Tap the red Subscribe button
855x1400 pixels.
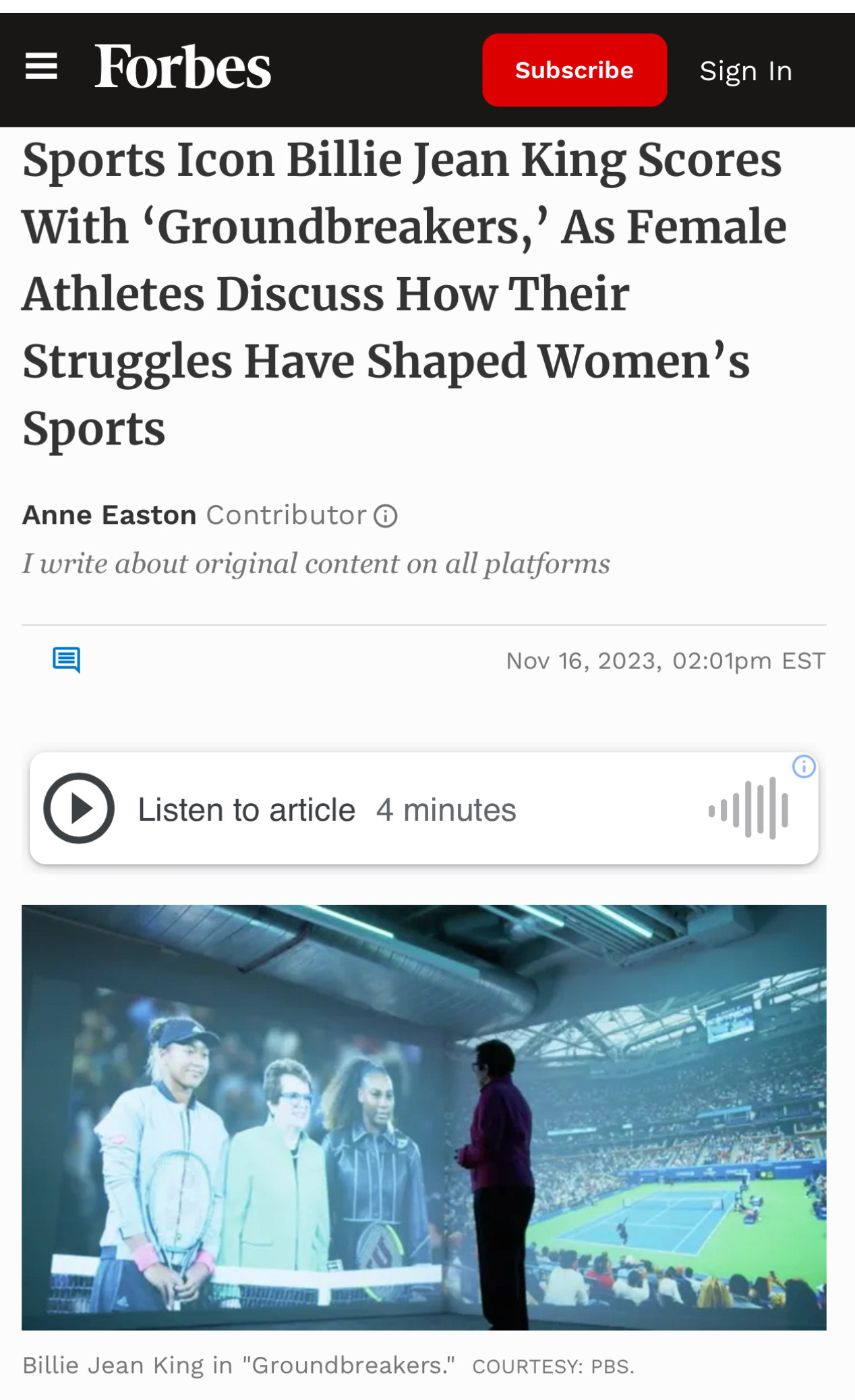click(x=574, y=70)
